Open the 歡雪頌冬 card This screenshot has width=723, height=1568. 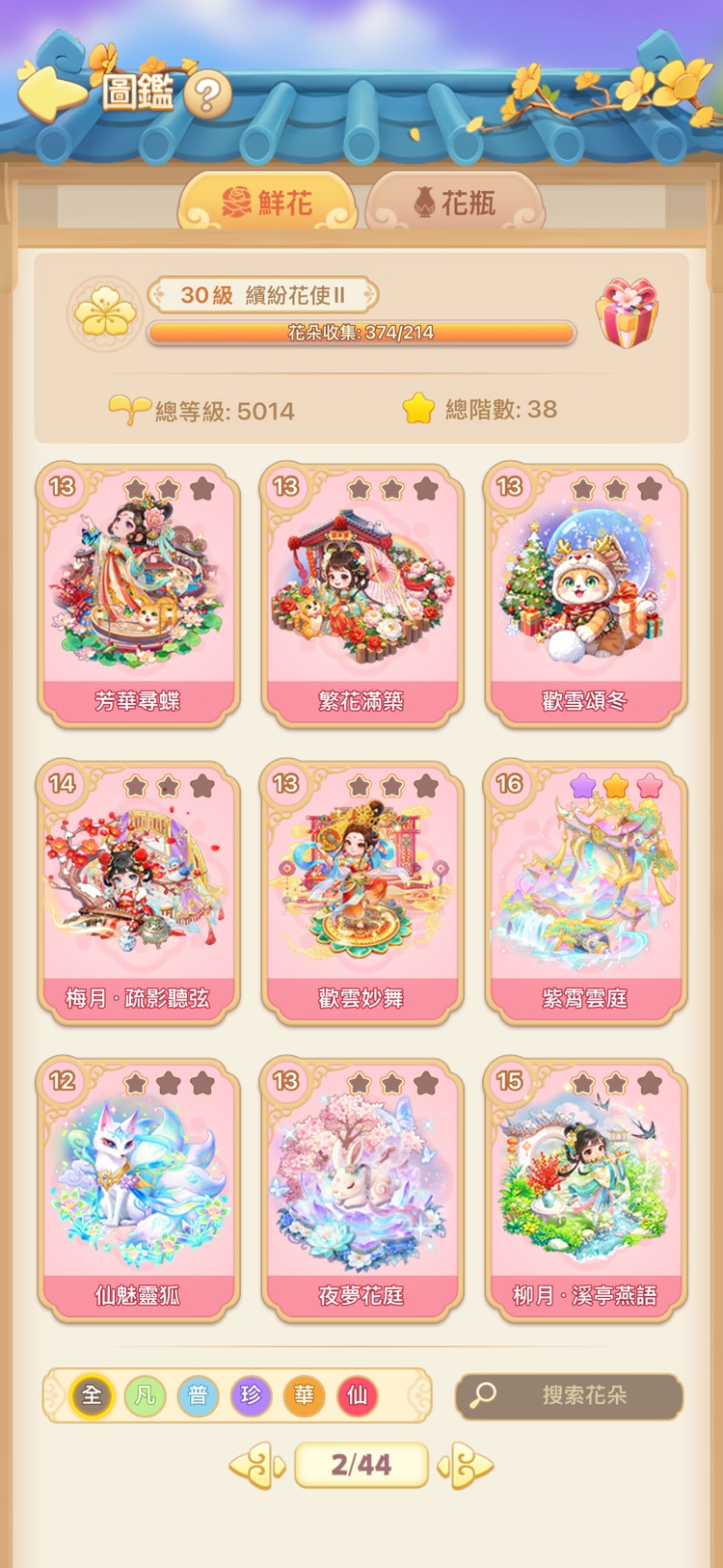(585, 595)
